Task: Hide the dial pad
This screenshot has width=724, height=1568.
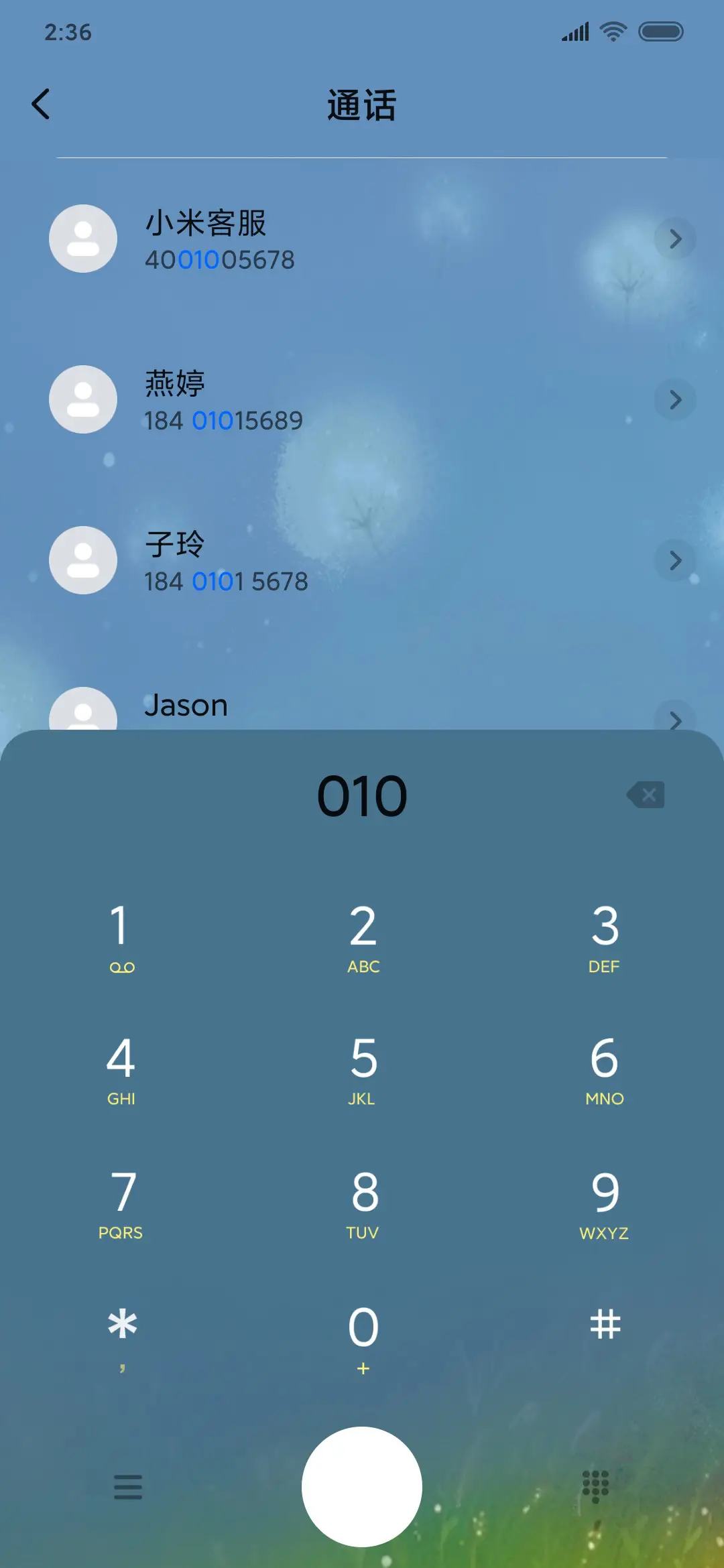Action: tap(595, 1486)
